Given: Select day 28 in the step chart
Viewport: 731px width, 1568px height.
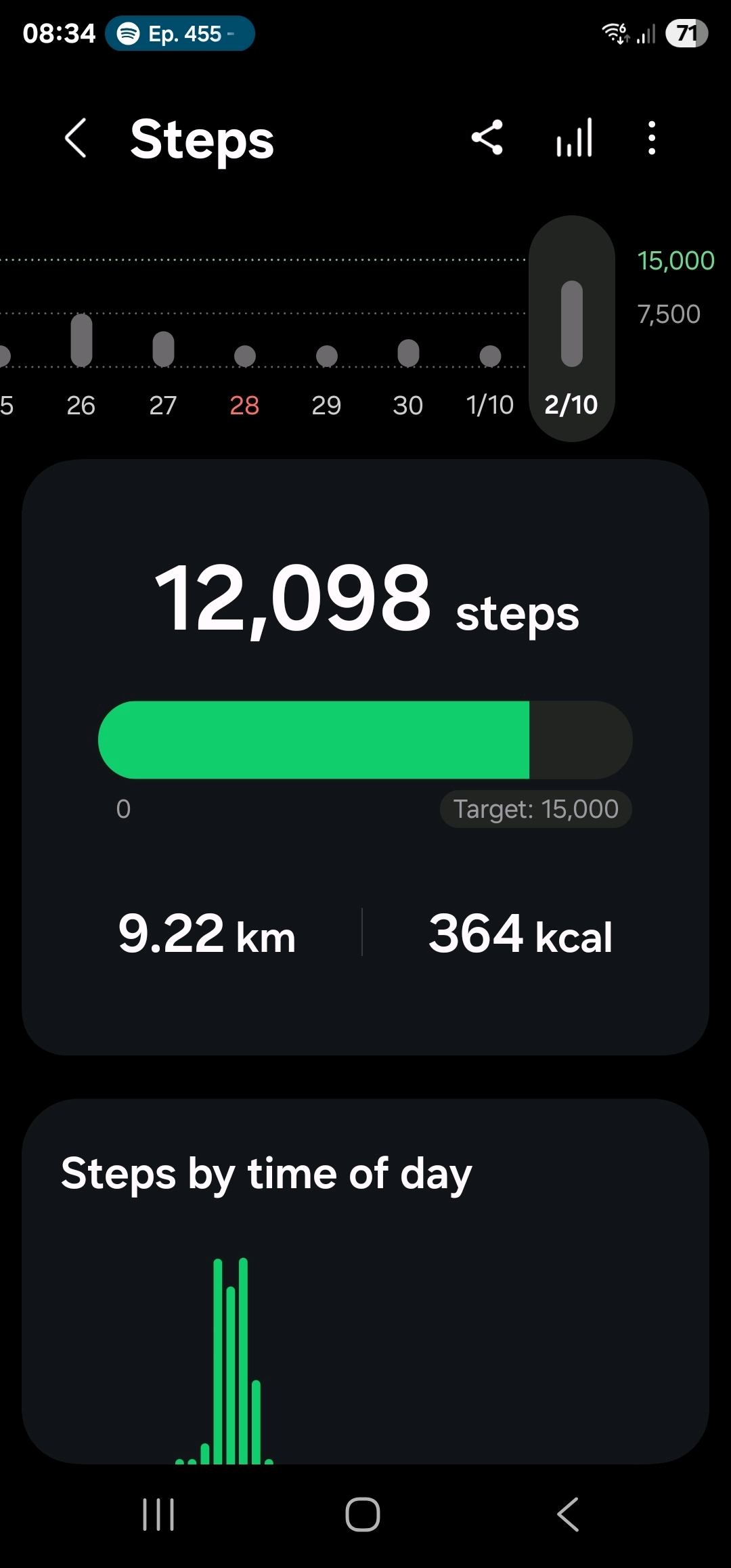Looking at the screenshot, I should [244, 366].
